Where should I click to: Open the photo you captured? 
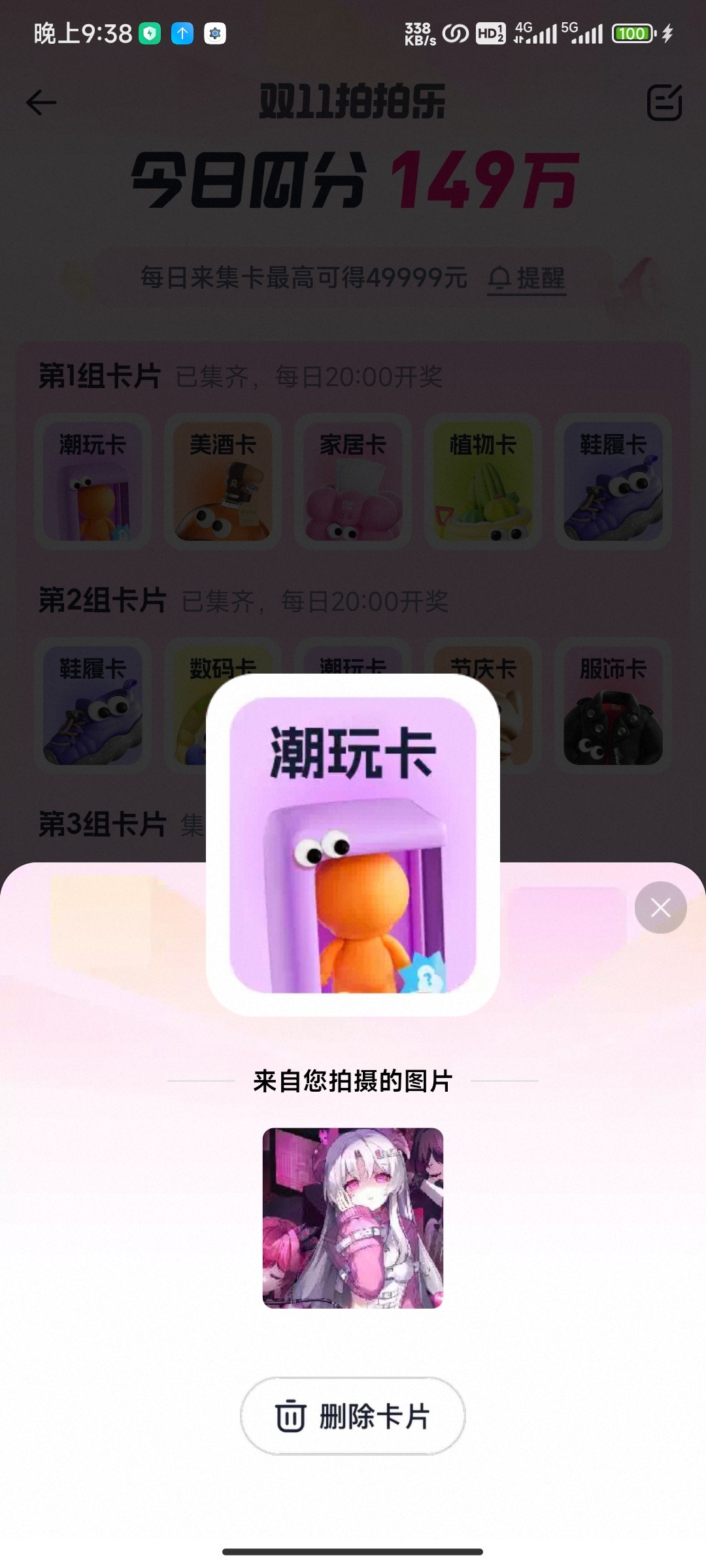point(353,1218)
